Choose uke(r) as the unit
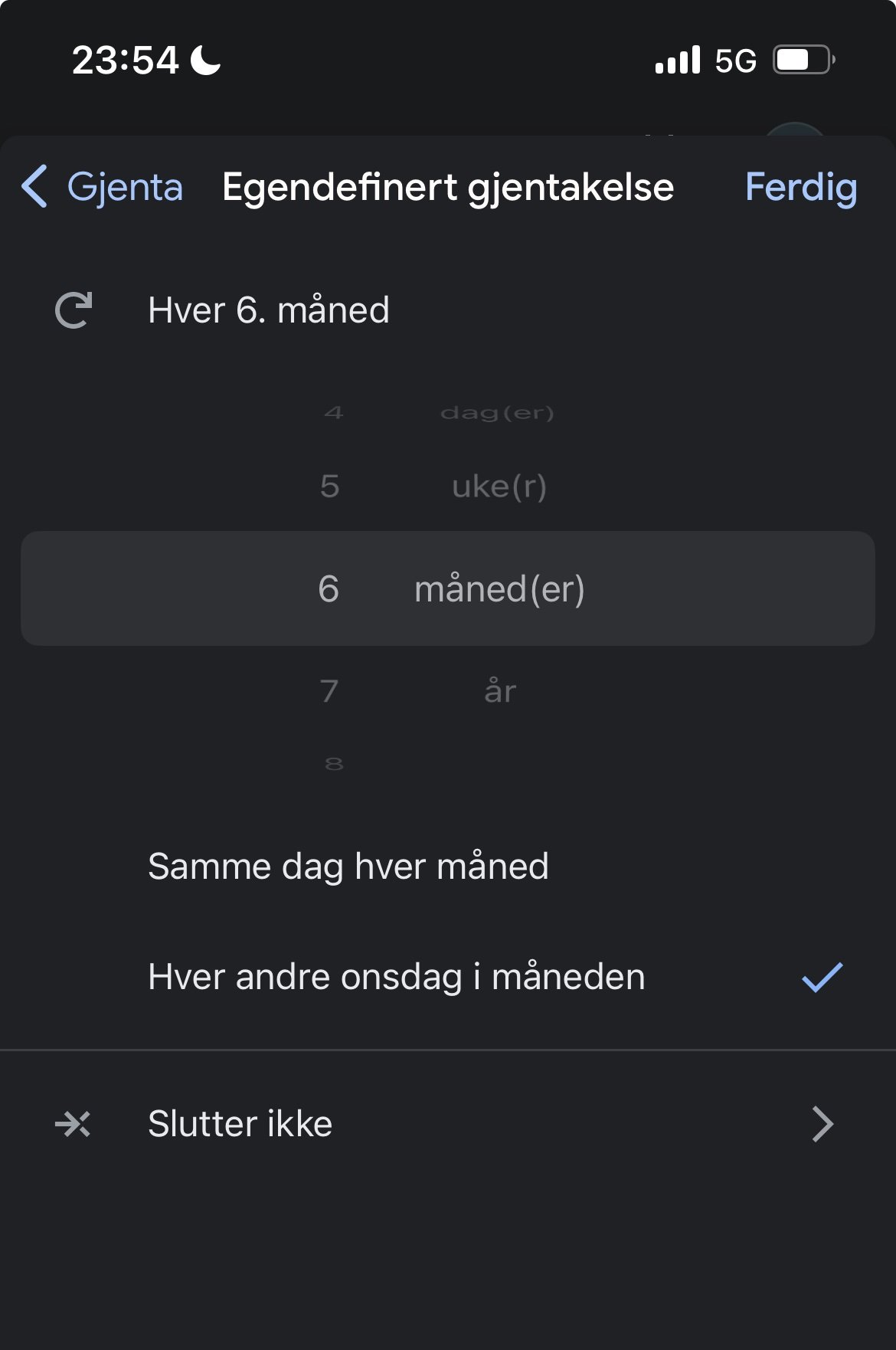 pyautogui.click(x=499, y=487)
